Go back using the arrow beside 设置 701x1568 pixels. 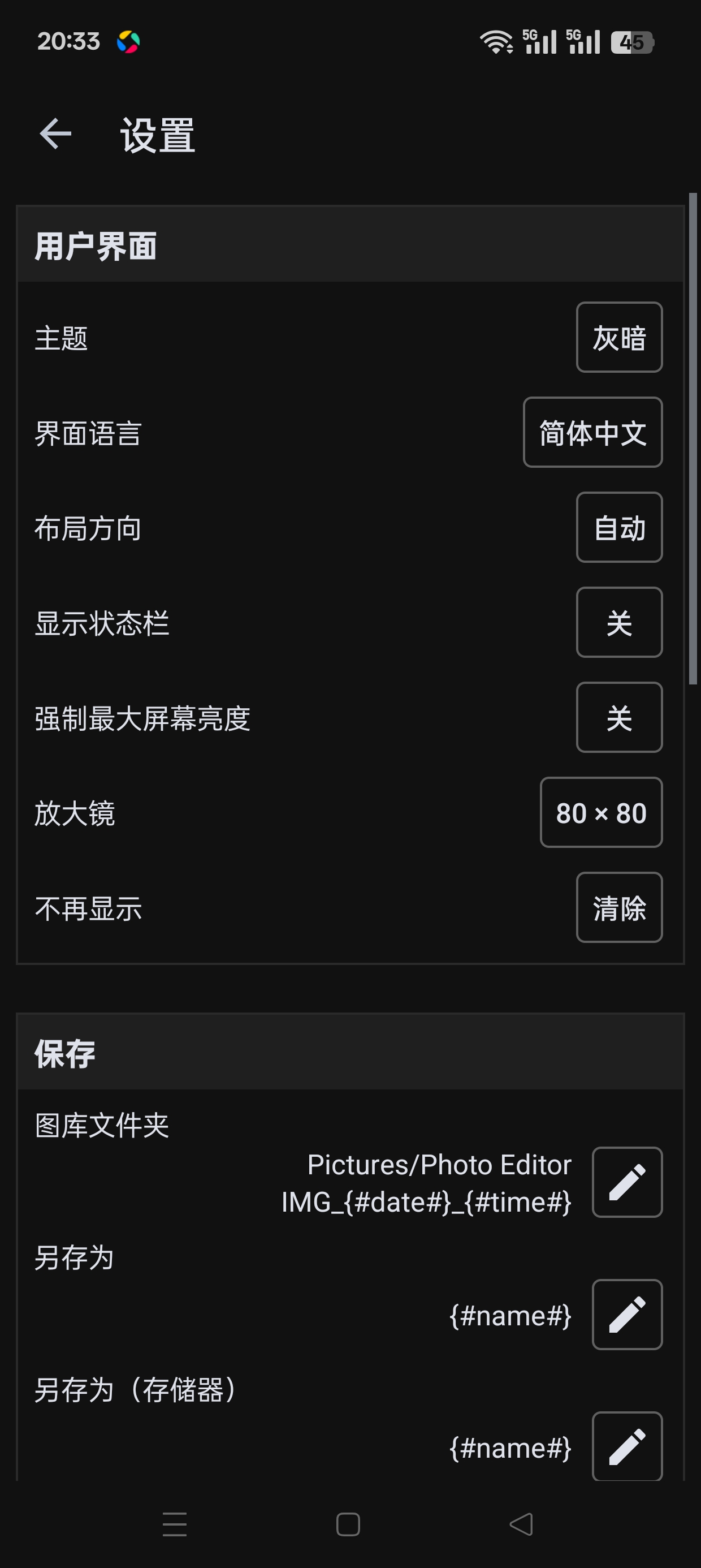click(x=55, y=134)
